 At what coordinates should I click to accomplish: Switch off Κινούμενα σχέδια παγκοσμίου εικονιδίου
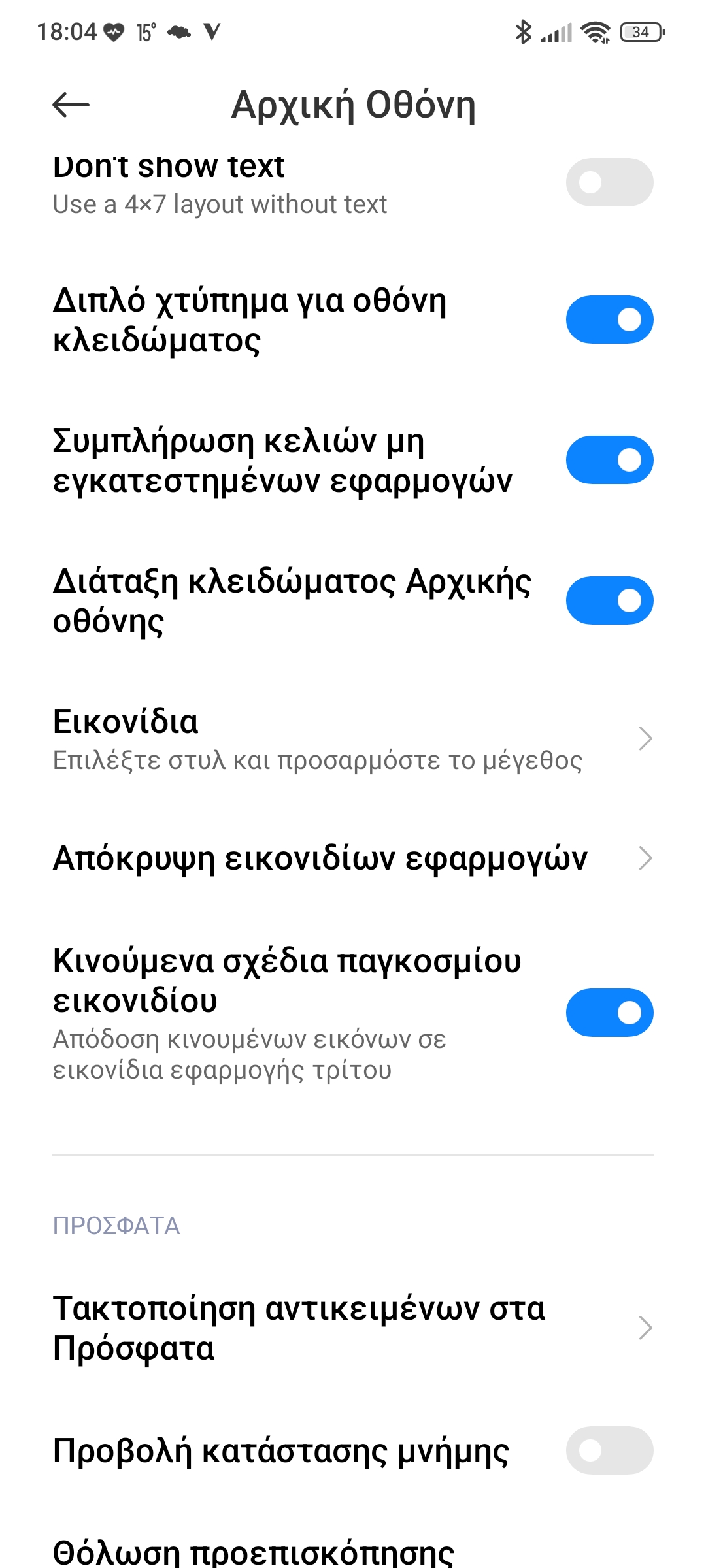click(609, 1013)
